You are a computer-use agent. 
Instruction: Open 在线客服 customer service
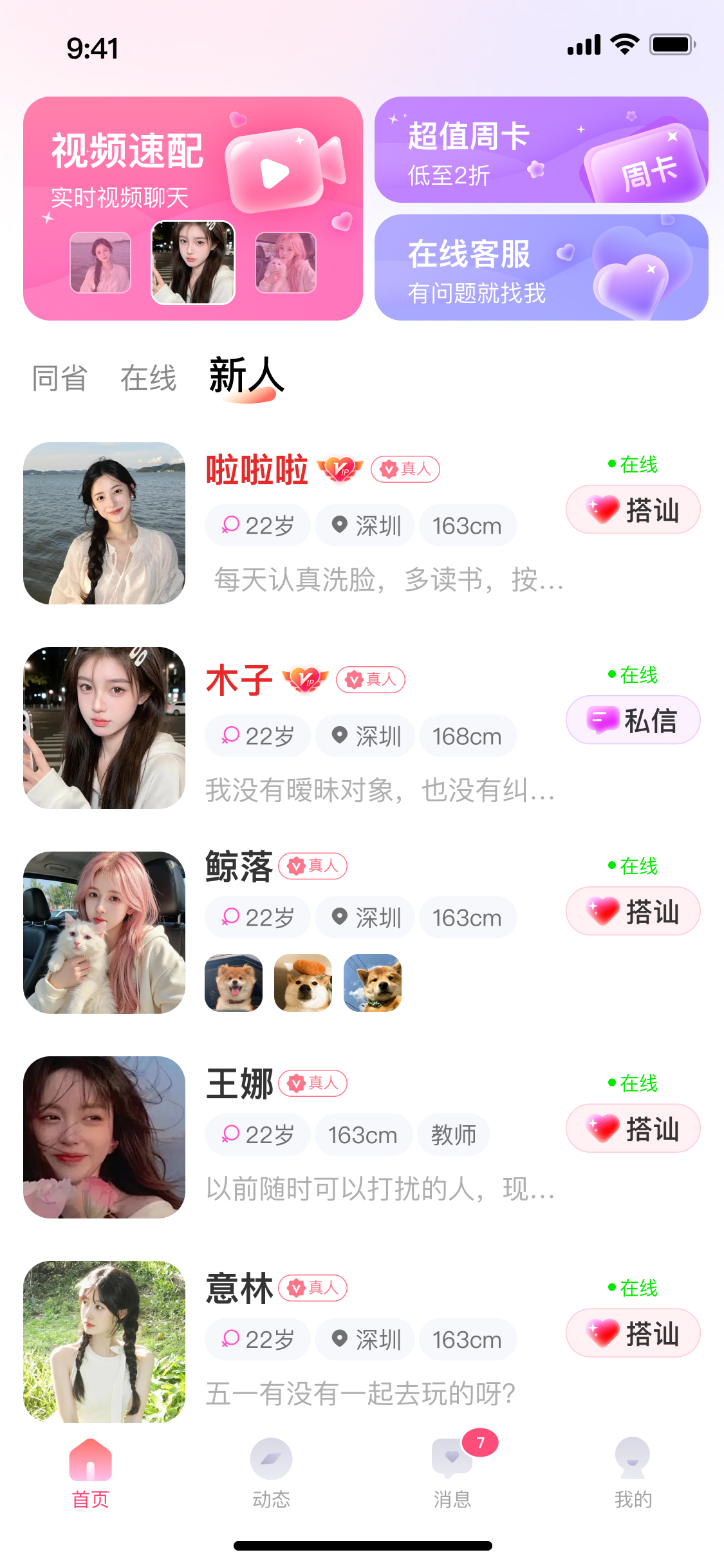pos(541,267)
